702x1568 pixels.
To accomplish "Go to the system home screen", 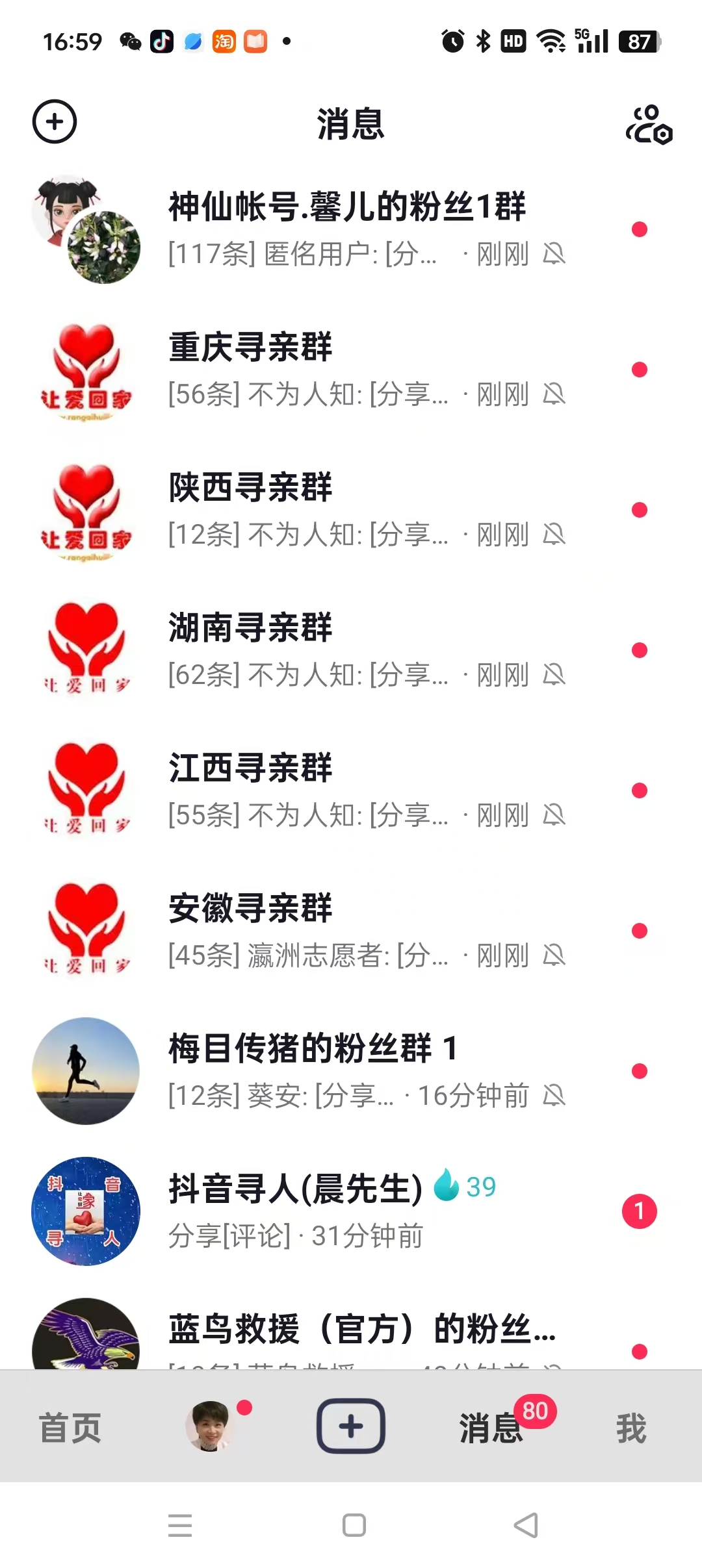I will 354,1525.
